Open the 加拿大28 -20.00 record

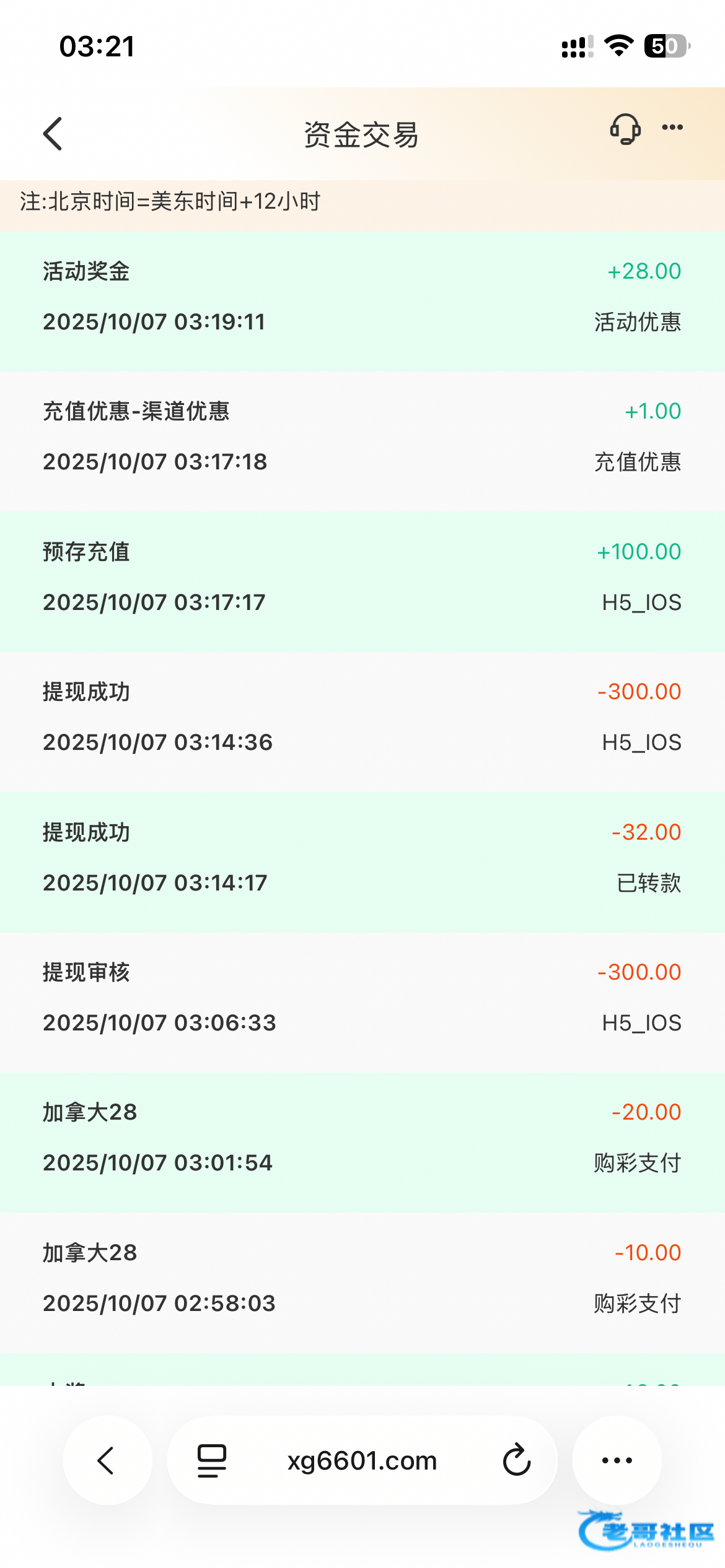point(362,1138)
